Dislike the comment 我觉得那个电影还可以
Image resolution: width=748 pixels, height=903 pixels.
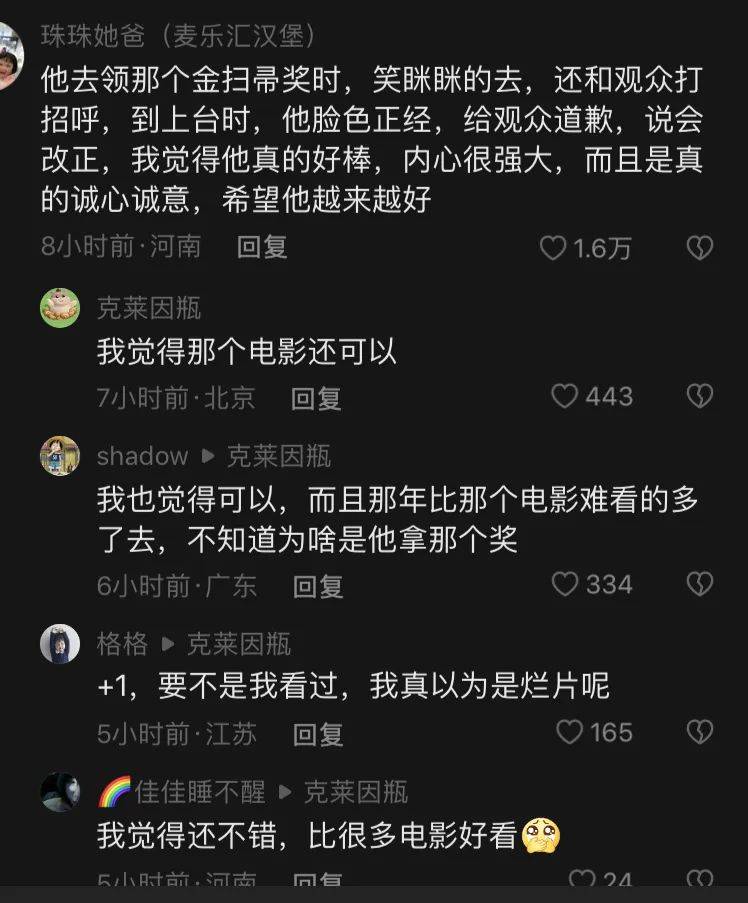click(700, 397)
